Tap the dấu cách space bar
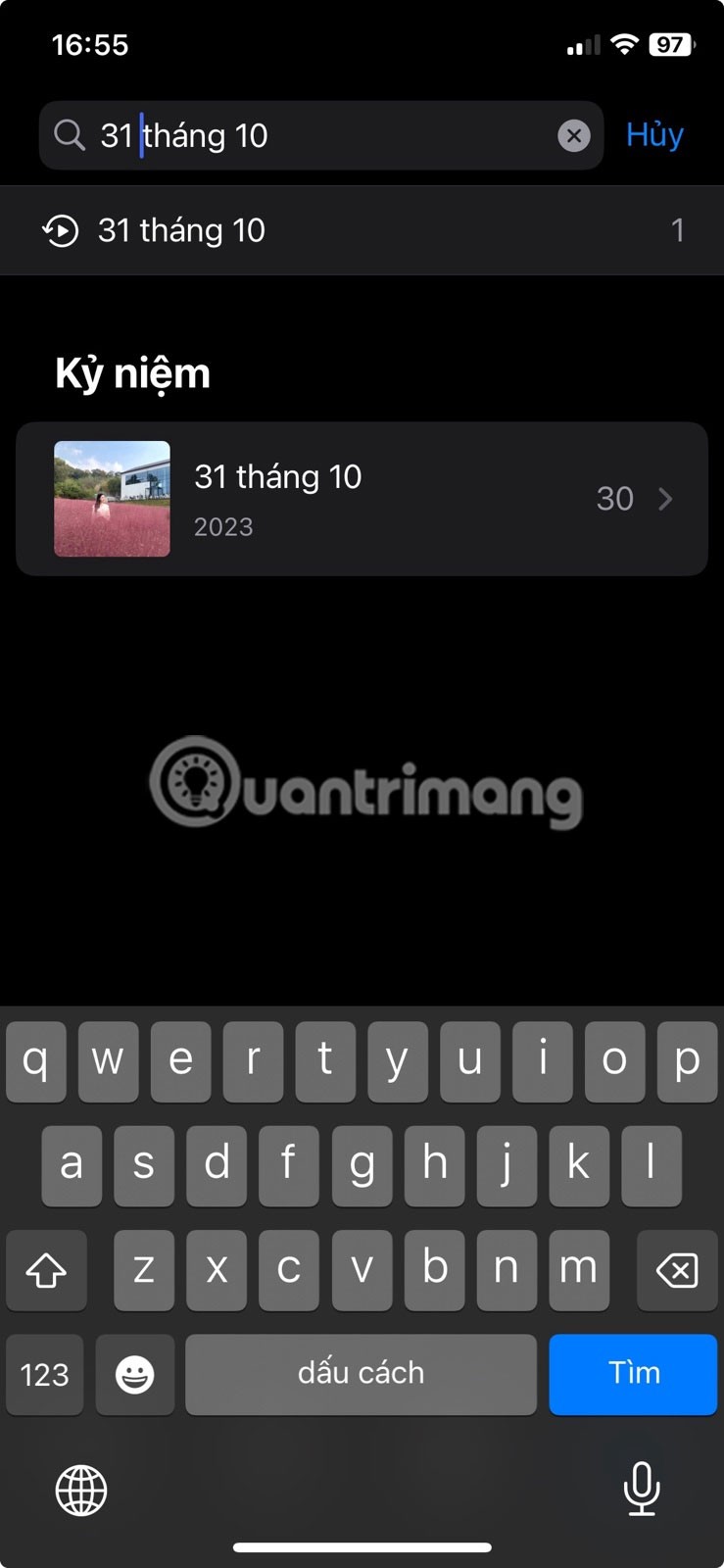The height and width of the screenshot is (1568, 724). click(x=361, y=1373)
